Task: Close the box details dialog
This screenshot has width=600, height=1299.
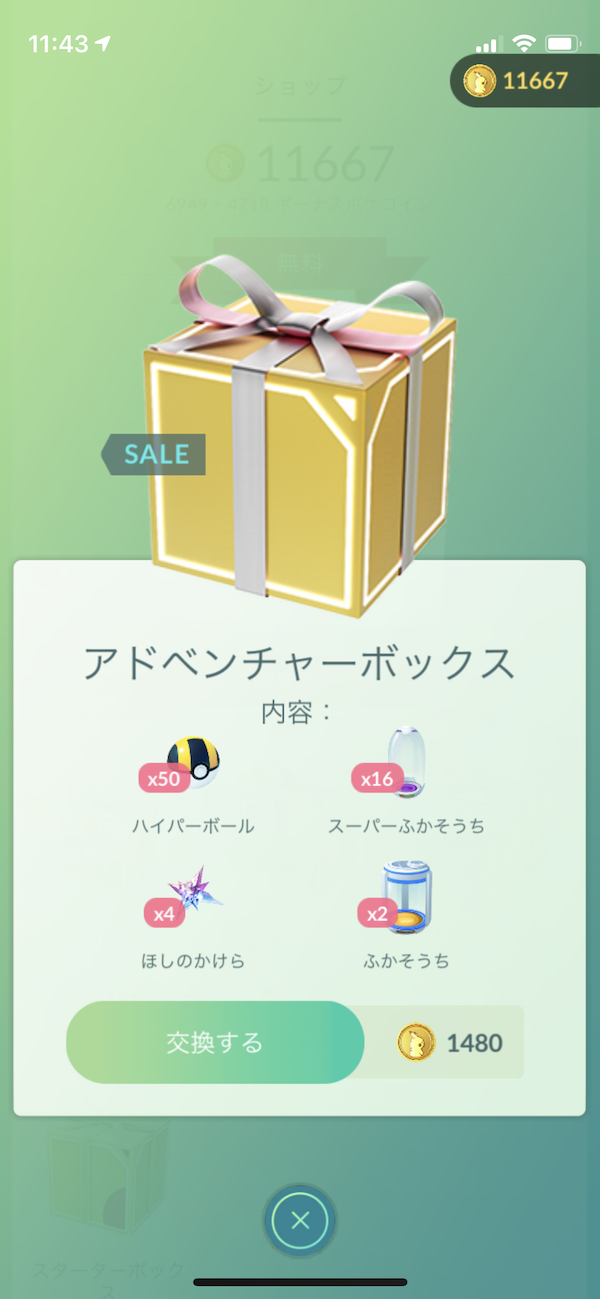Action: pos(300,1220)
